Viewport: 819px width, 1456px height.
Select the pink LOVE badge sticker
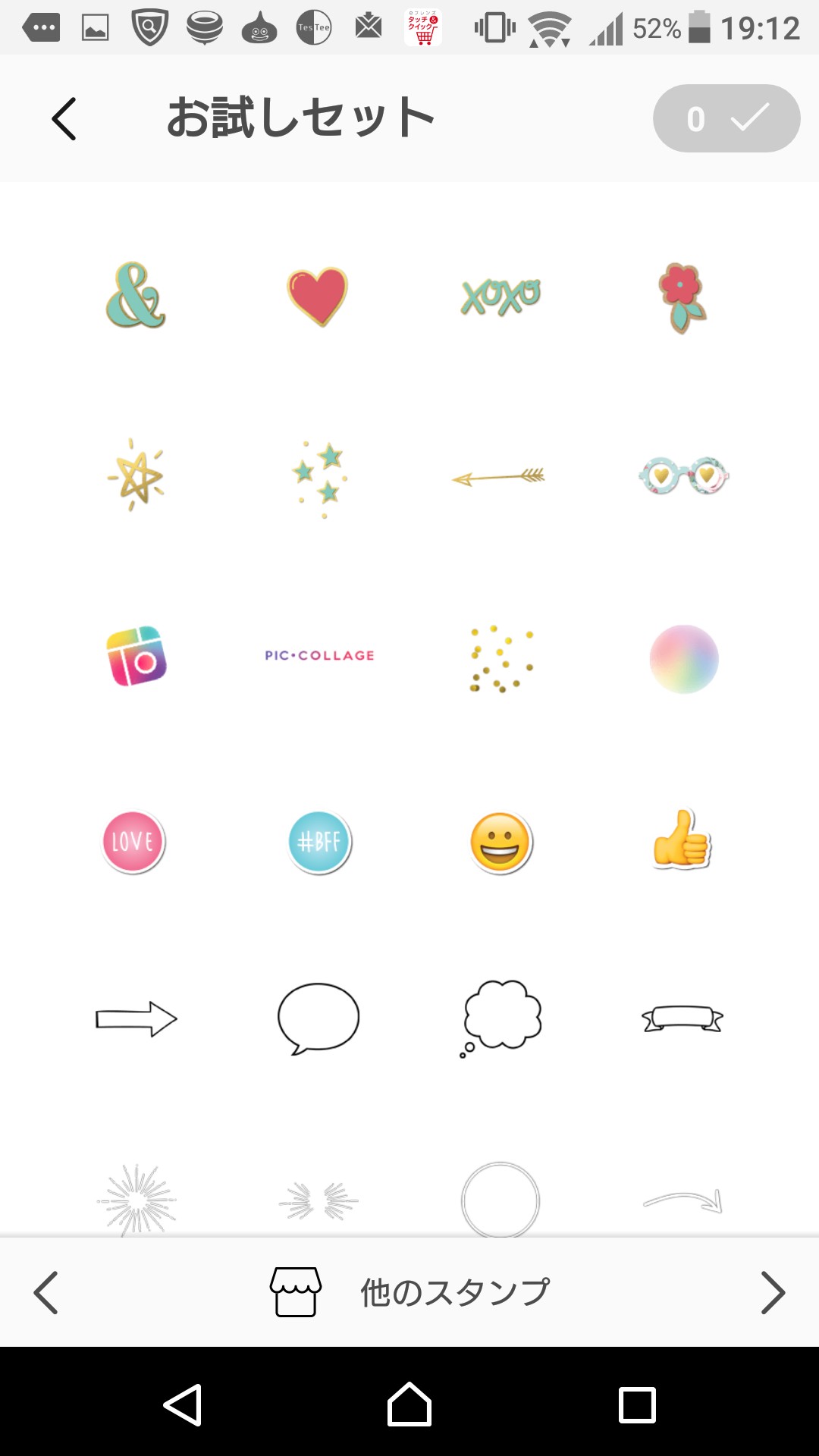133,842
